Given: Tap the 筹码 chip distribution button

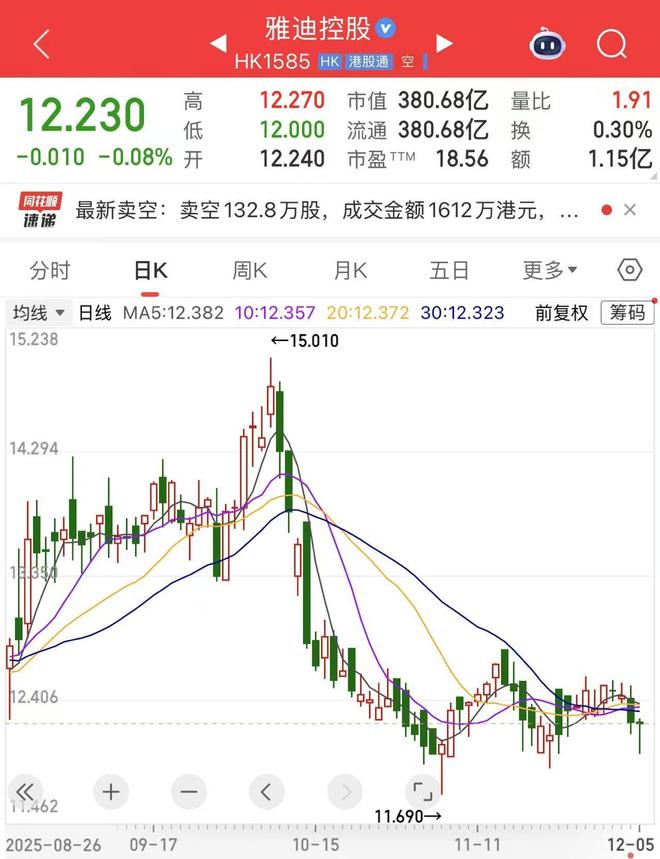Looking at the screenshot, I should pos(626,313).
